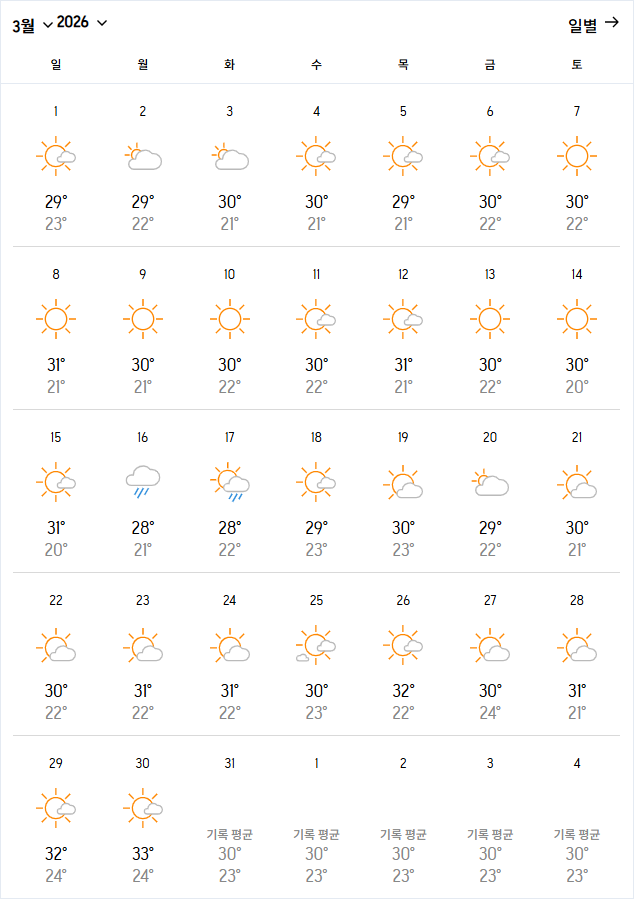Open the forecast for March 29
The height and width of the screenshot is (899, 634).
click(56, 817)
